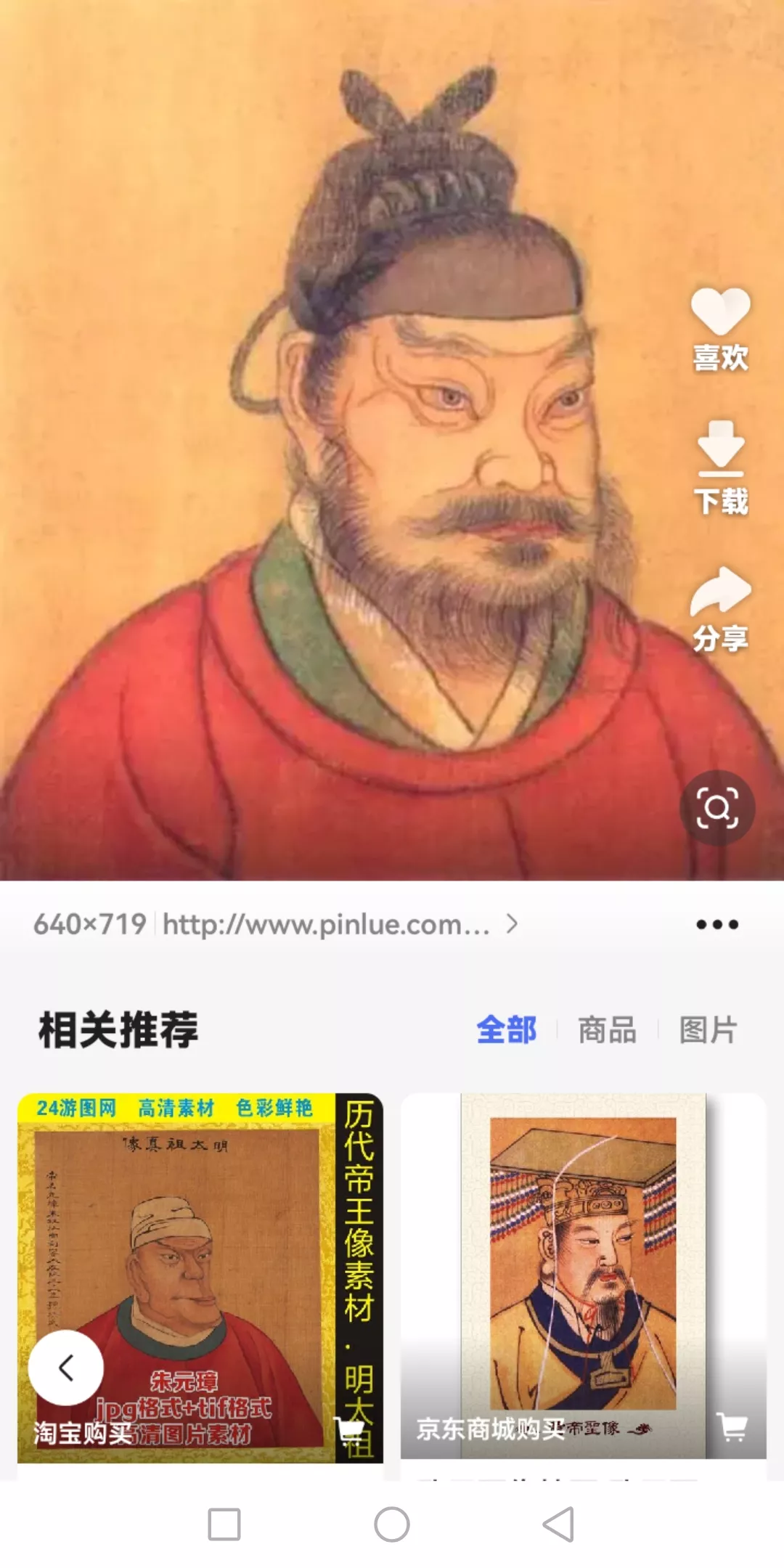Like this image with the heart icon
The width and height of the screenshot is (784, 1568).
pos(720,312)
